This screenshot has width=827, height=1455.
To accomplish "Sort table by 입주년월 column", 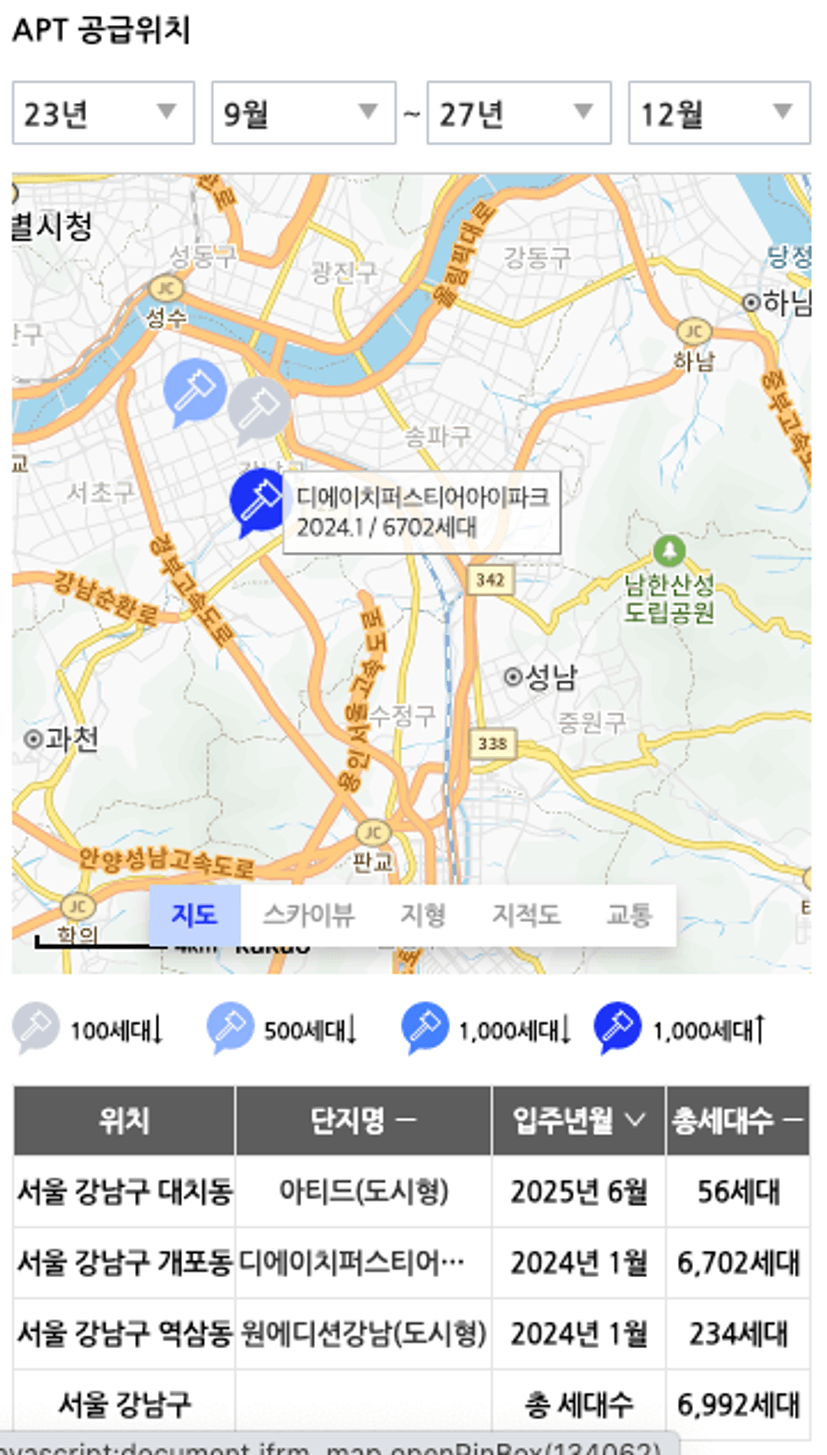I will coord(579,1121).
